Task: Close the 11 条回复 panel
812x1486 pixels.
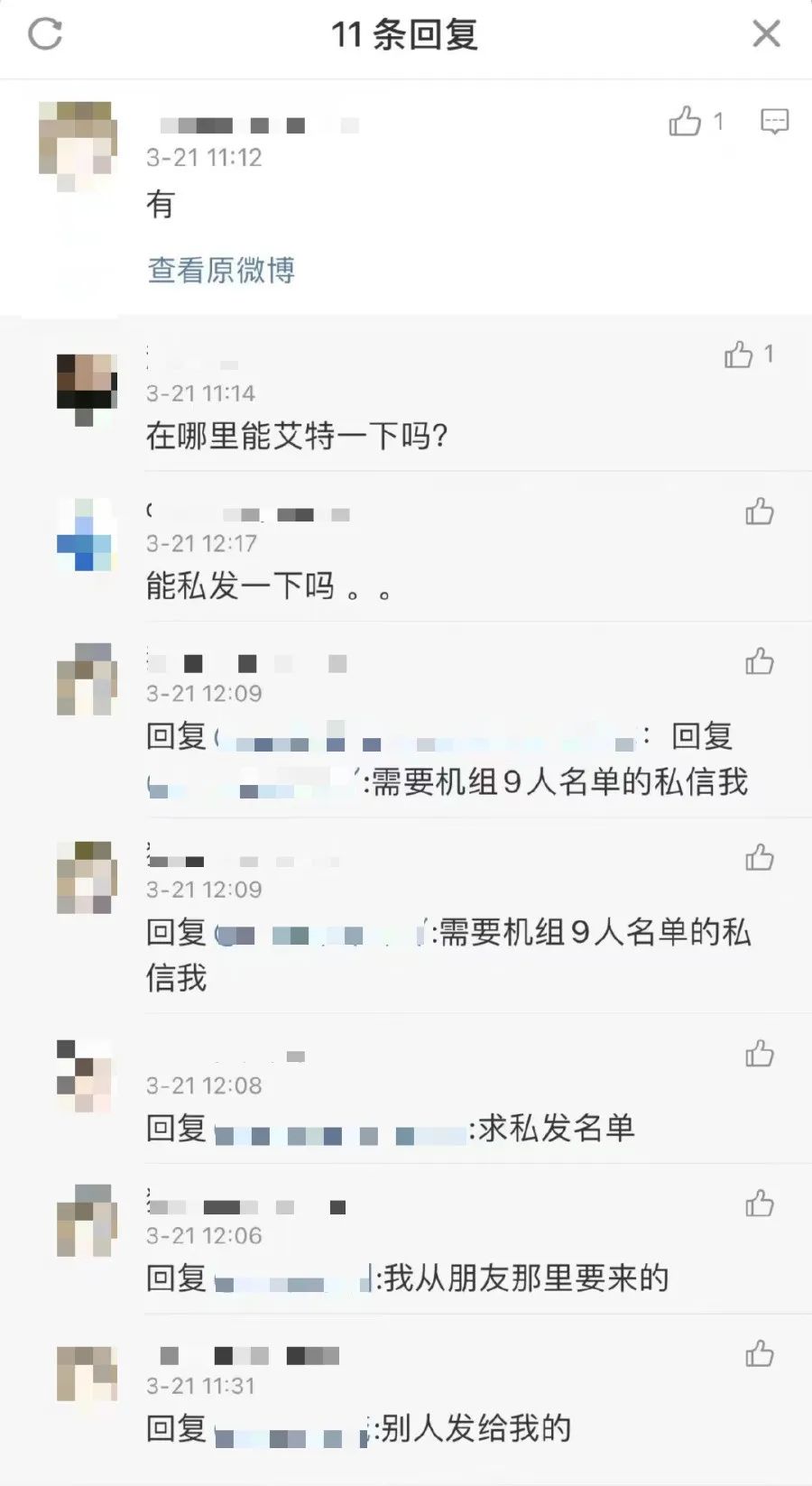Action: (x=766, y=34)
